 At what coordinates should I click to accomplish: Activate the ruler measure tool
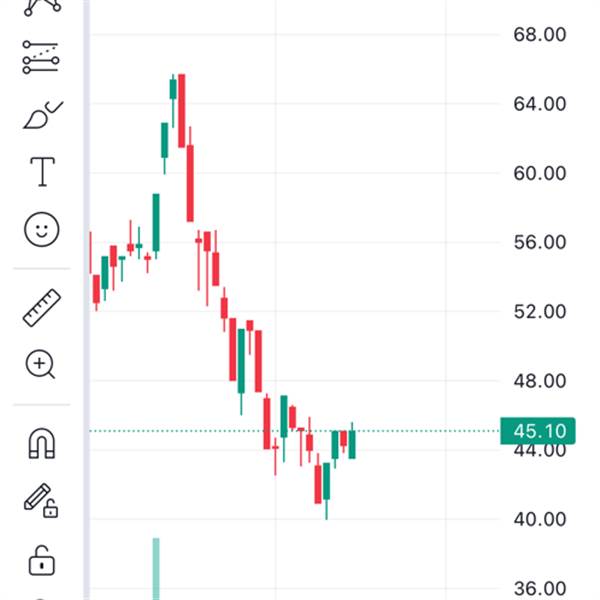point(42,308)
